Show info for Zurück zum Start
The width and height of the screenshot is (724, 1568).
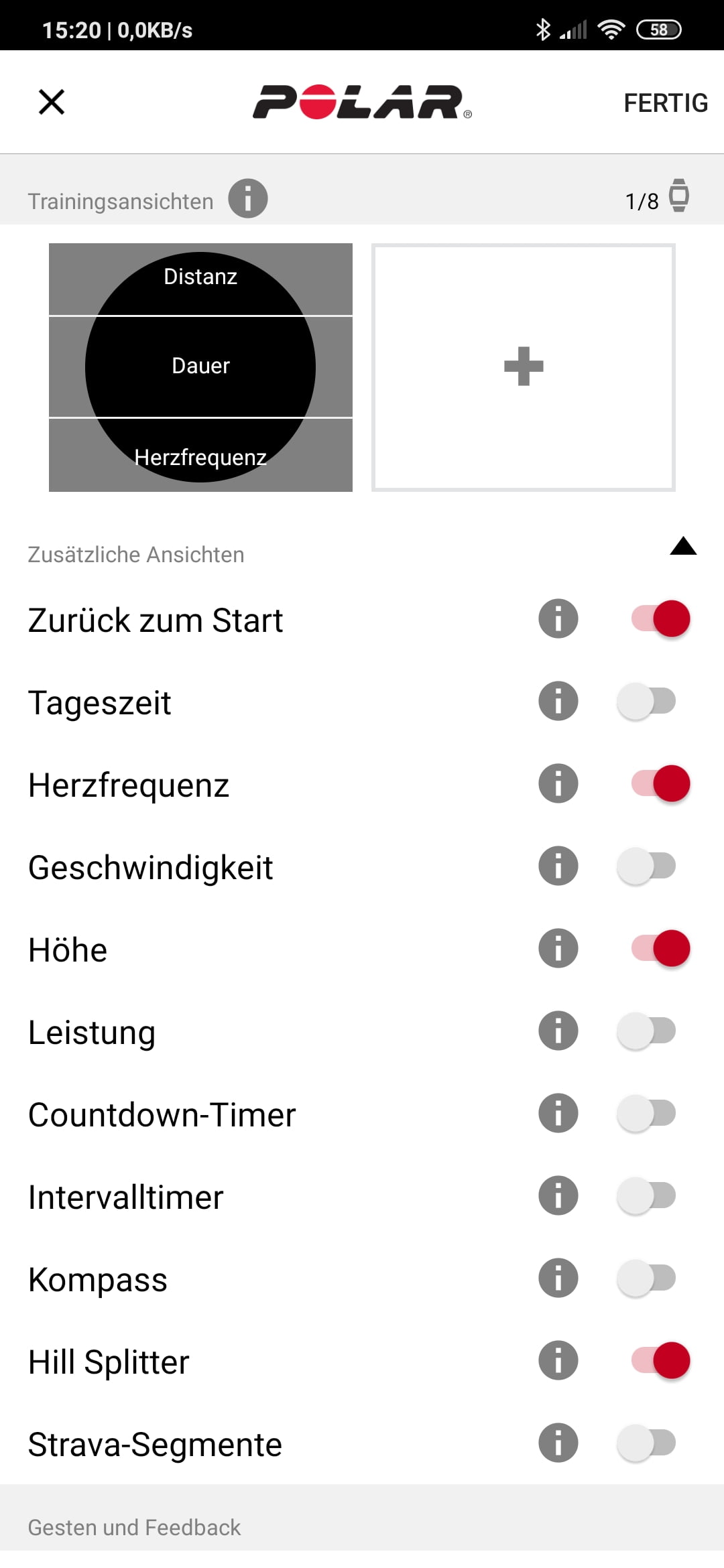point(558,618)
